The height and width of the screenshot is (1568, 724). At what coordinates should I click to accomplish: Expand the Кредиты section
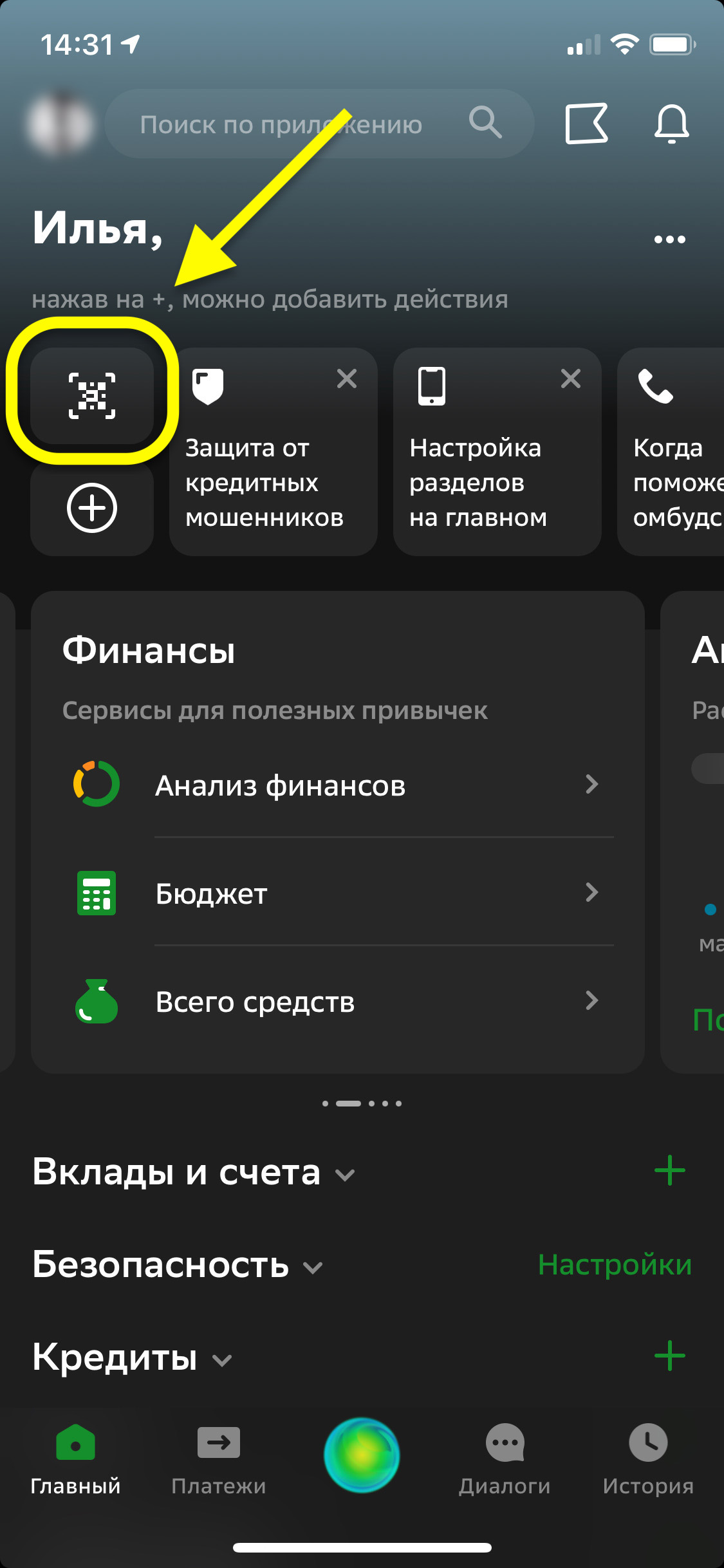(132, 1358)
